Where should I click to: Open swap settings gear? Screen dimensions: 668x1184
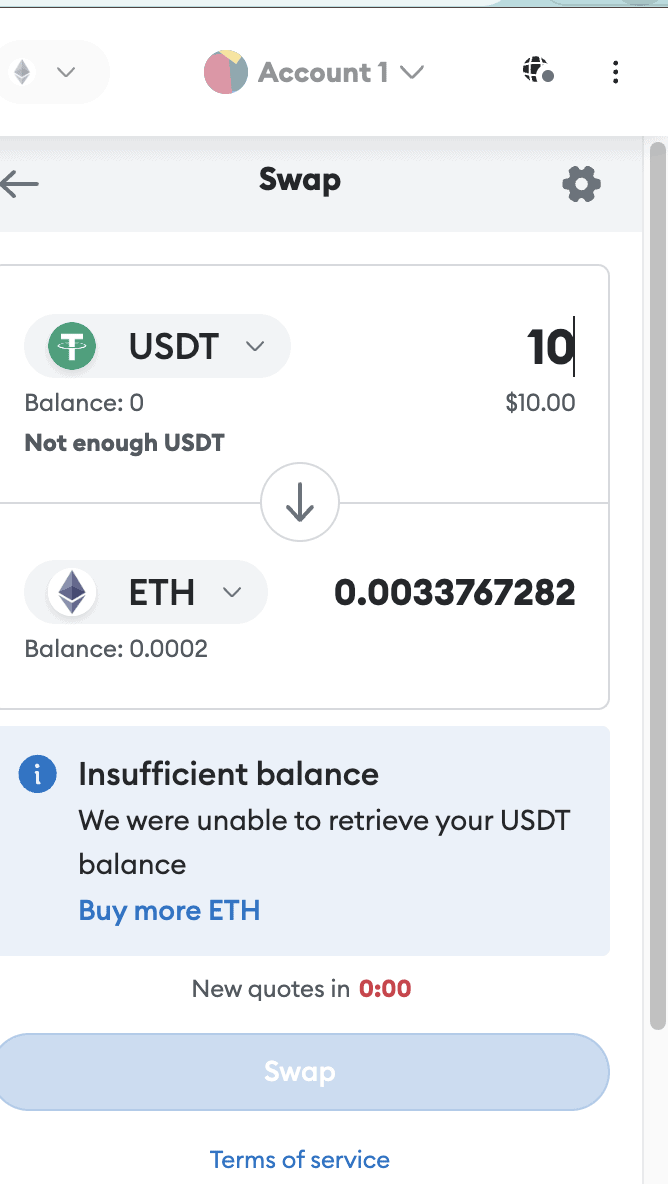[x=581, y=184]
